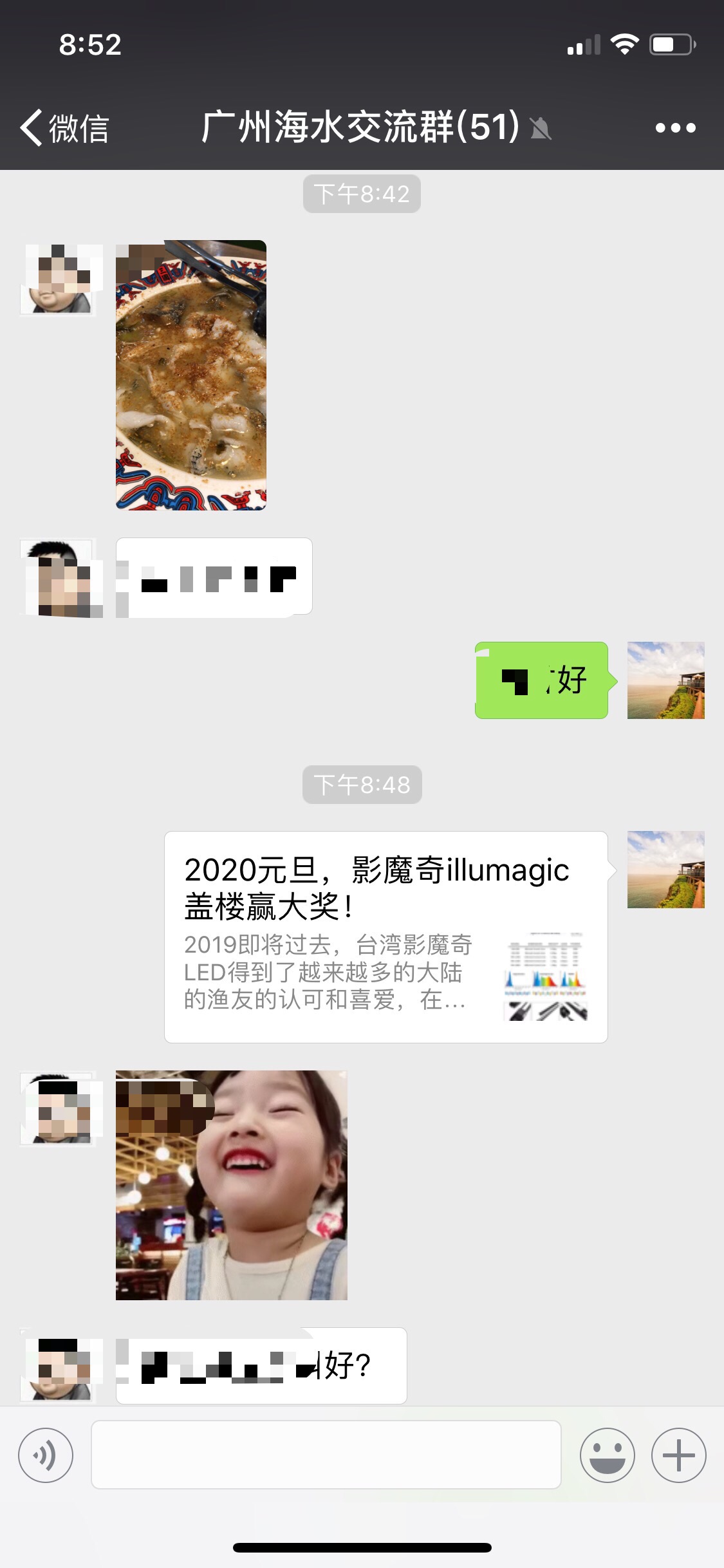This screenshot has height=1568, width=724.
Task: Tap sender avatar beside the food photo
Action: coord(59,279)
